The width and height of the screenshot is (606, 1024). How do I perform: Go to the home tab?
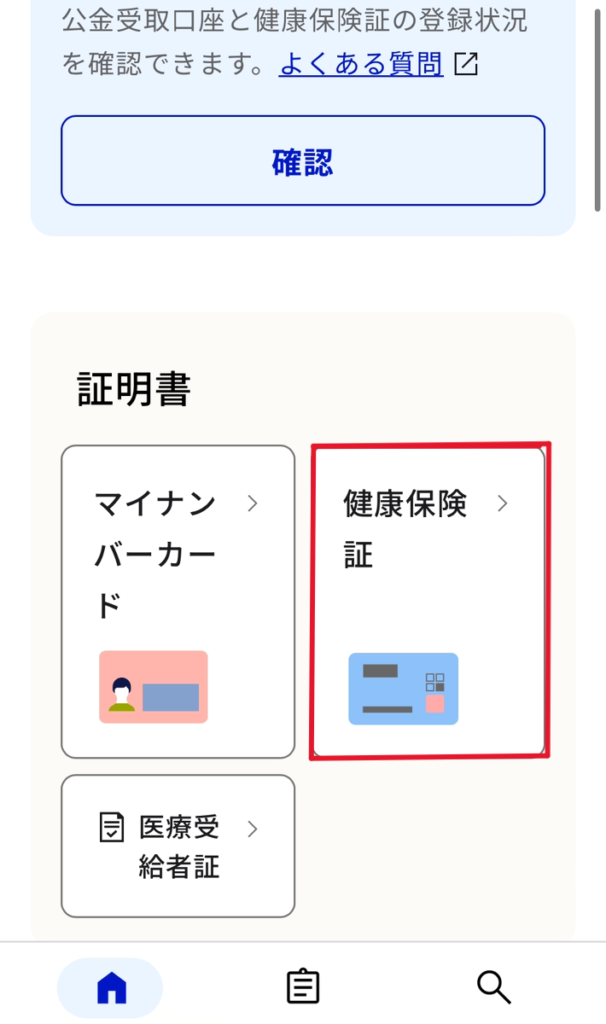(110, 987)
